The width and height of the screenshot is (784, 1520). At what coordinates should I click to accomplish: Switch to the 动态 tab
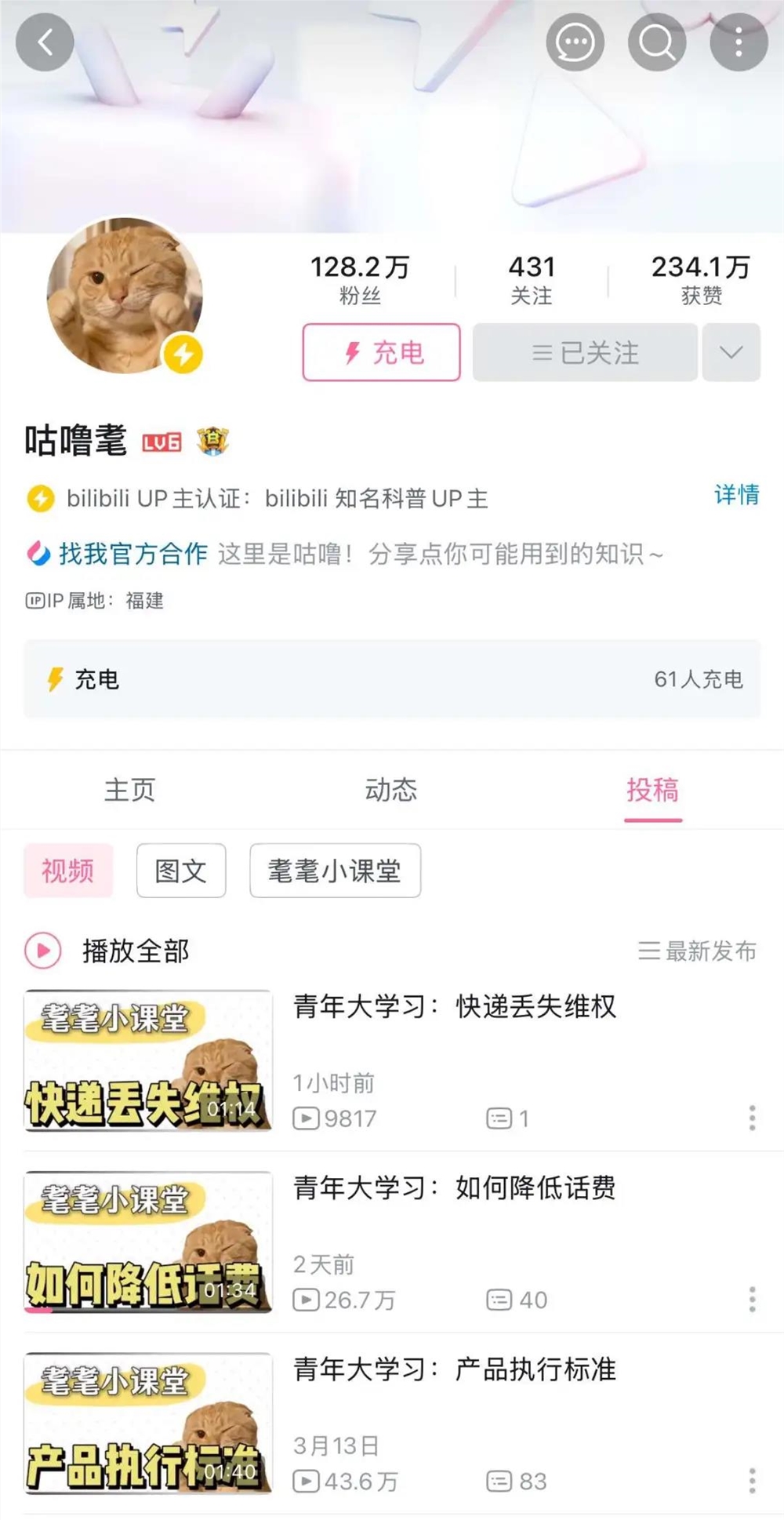391,791
